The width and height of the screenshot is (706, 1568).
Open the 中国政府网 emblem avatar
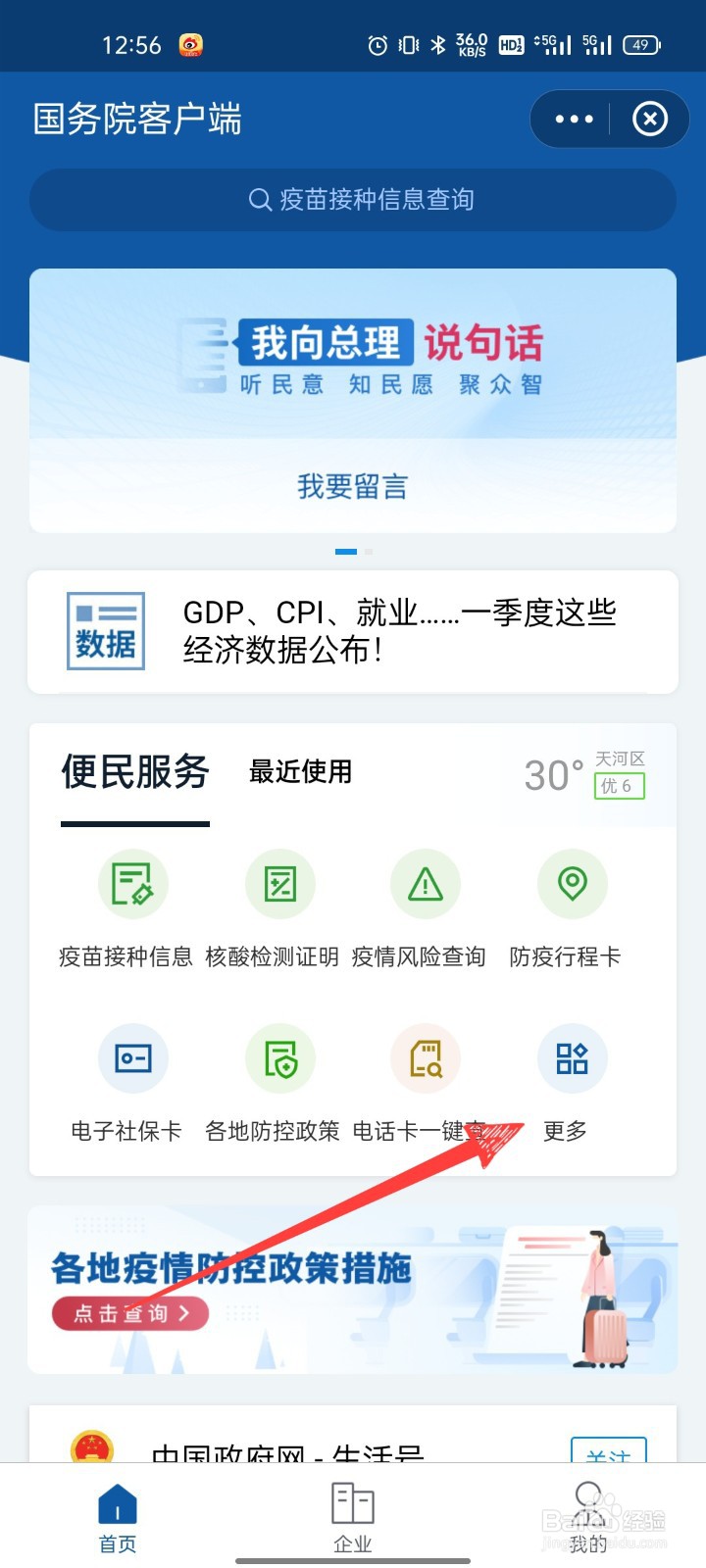(x=92, y=1447)
